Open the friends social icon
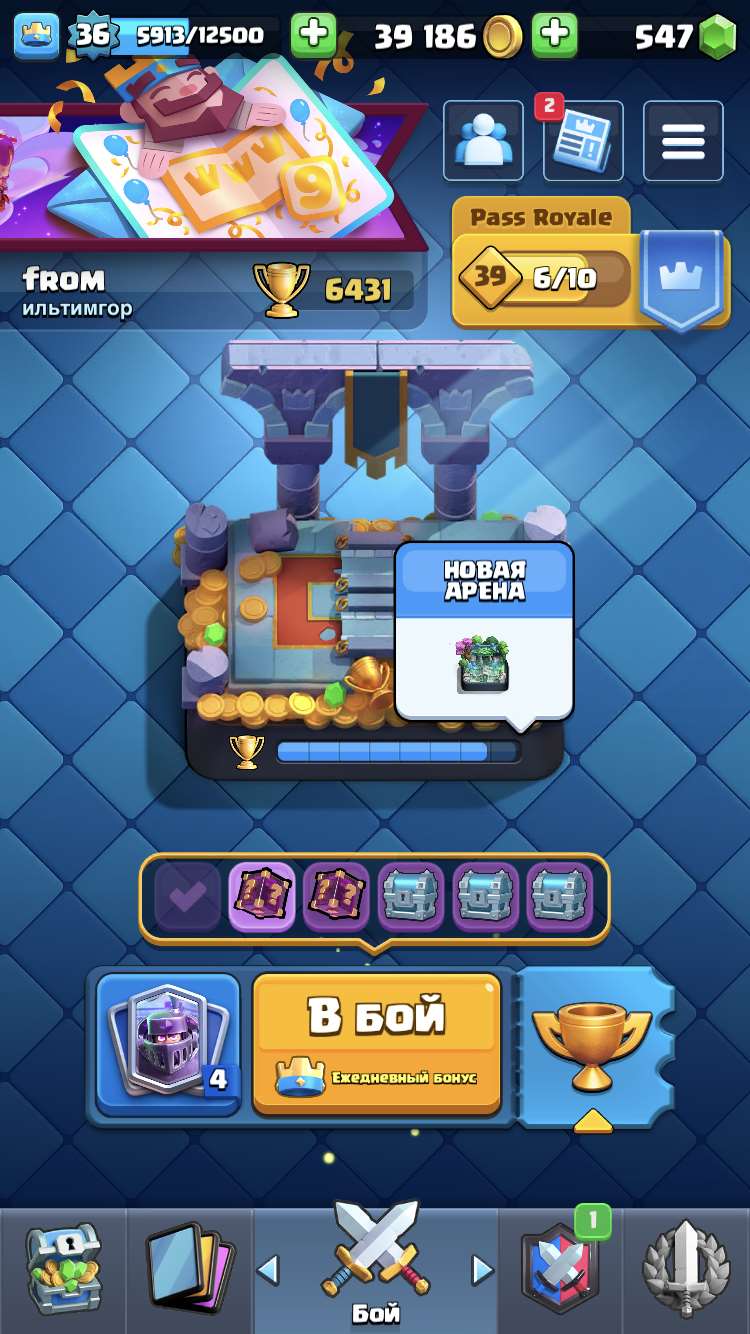750x1334 pixels. coord(483,141)
